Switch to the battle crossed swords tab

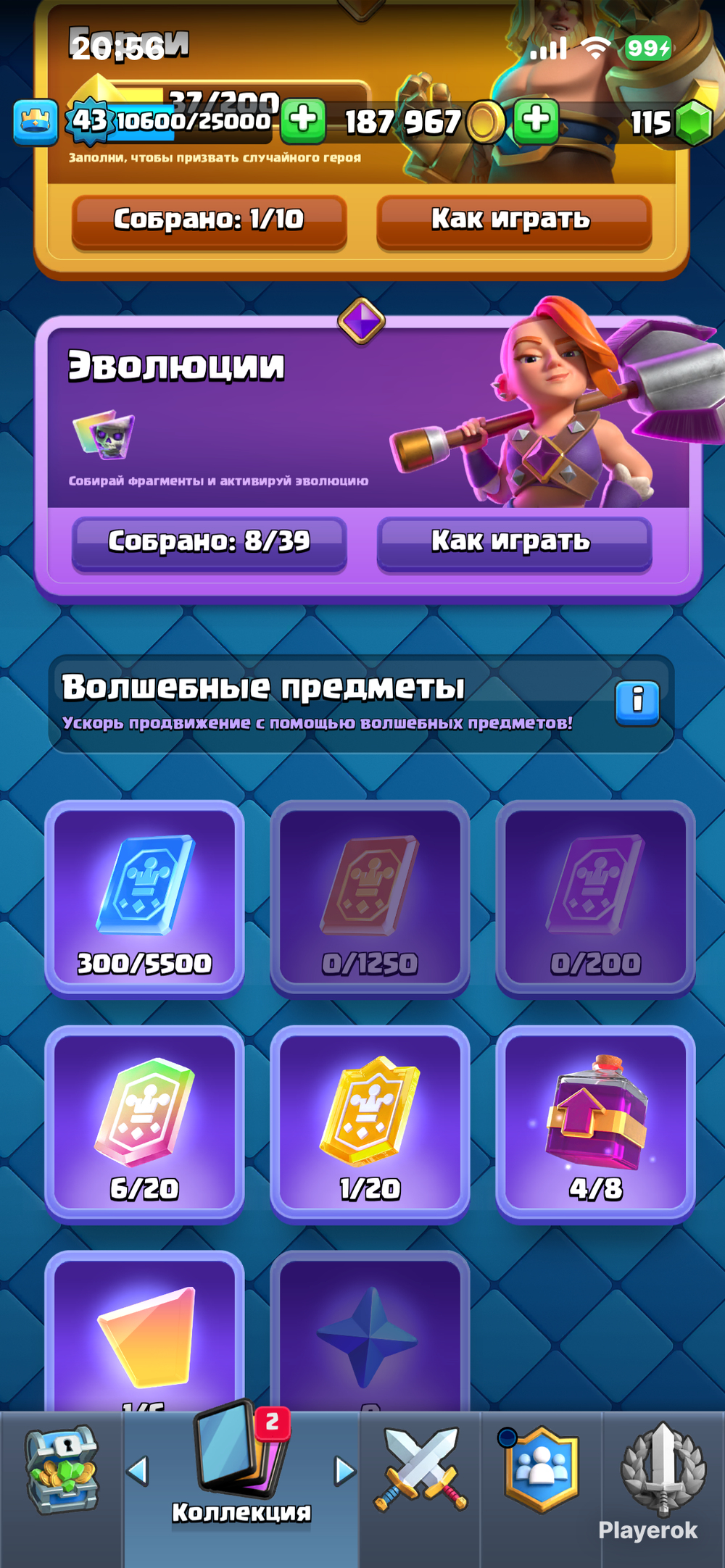point(420,1471)
